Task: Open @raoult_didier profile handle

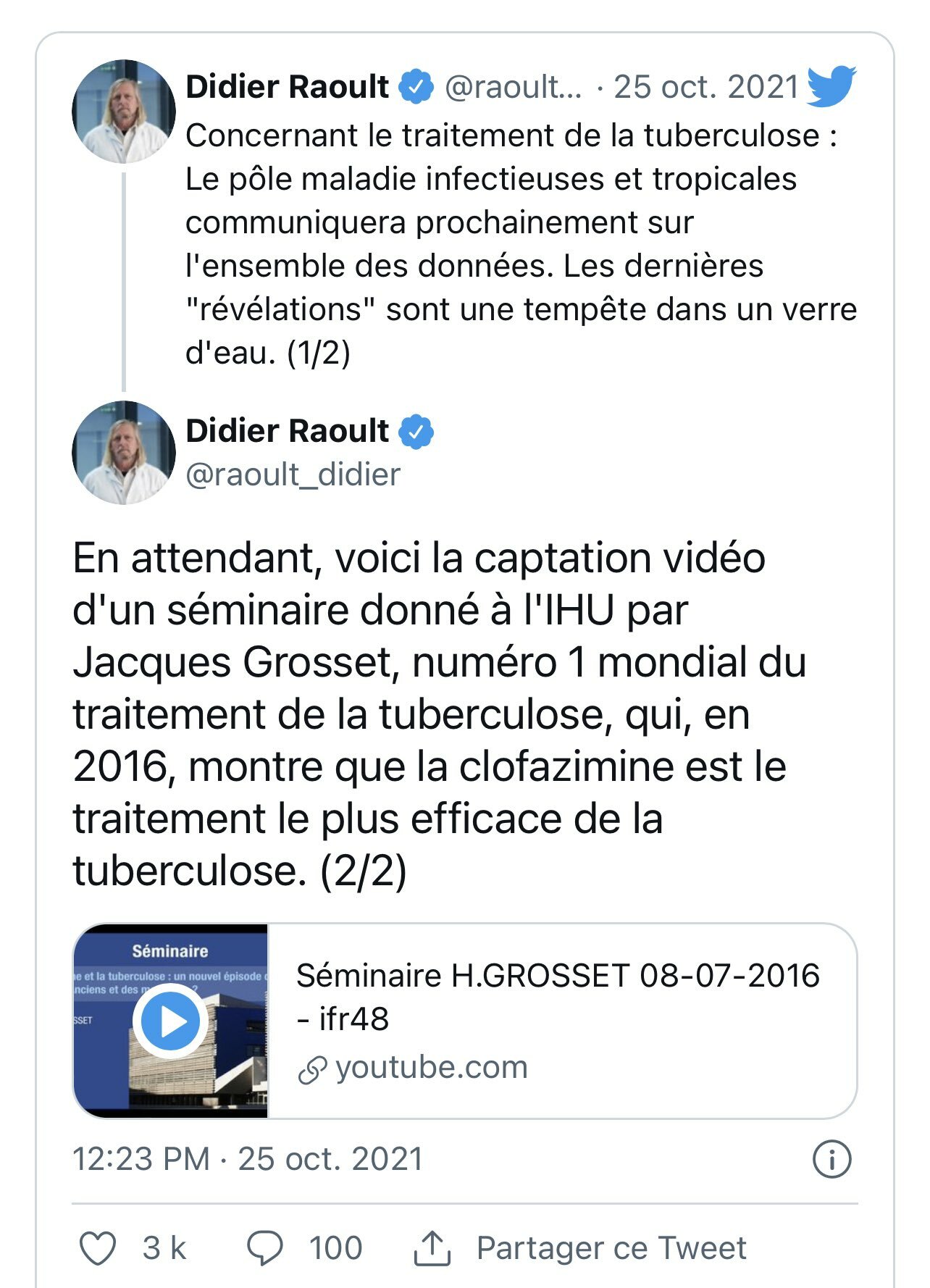Action: [293, 474]
